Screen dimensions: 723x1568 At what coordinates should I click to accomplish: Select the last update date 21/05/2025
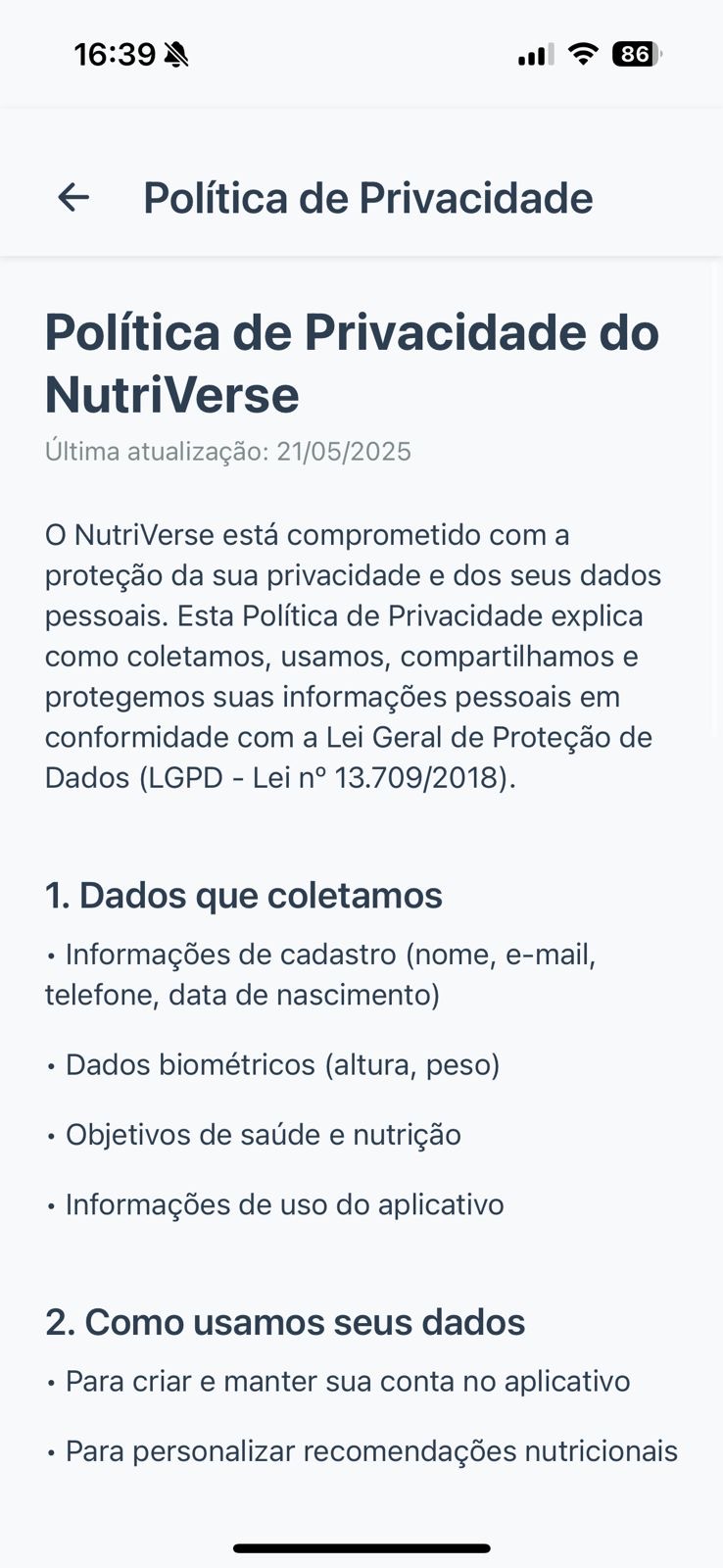[x=228, y=452]
